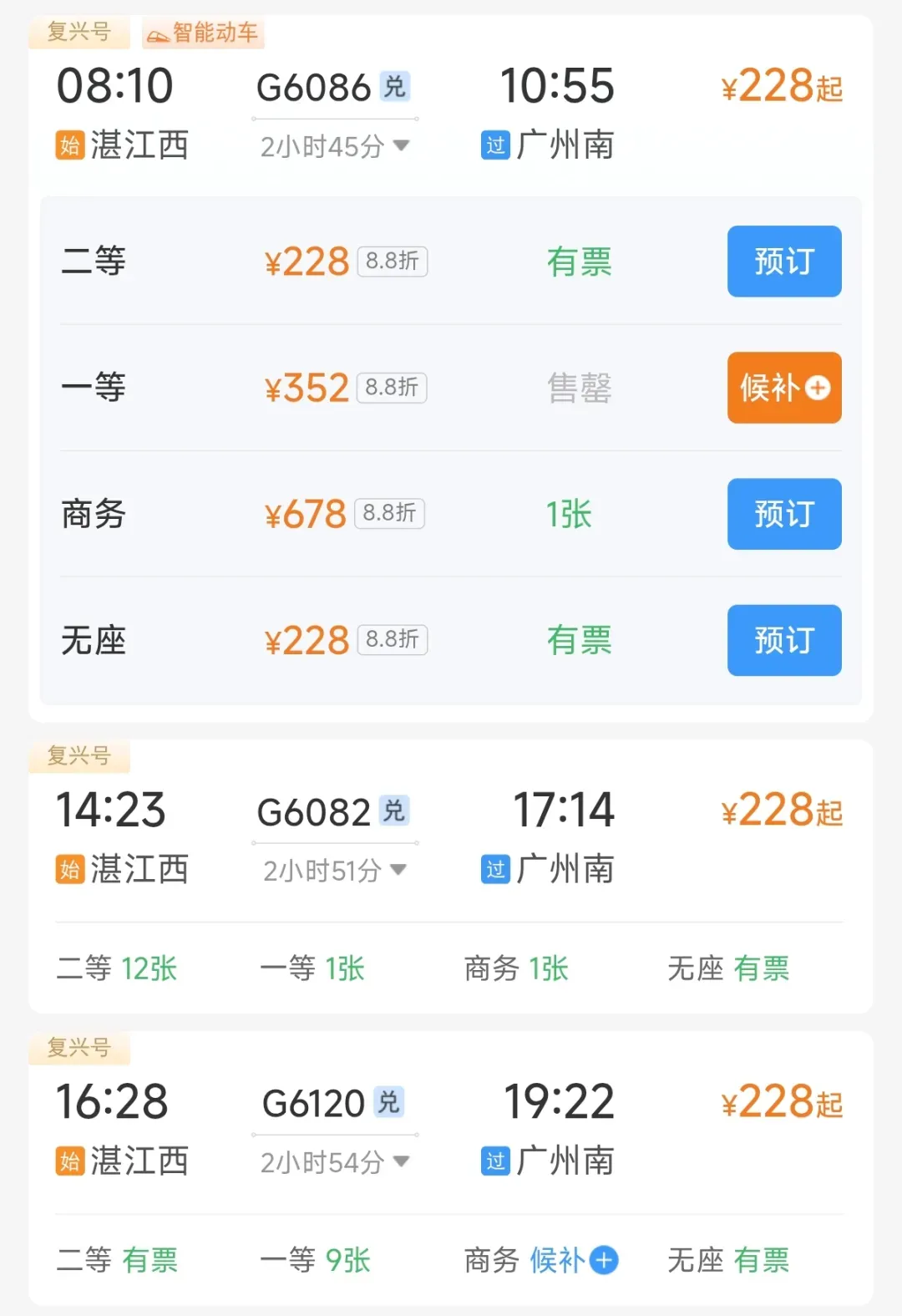This screenshot has width=902, height=1316.
Task: Join the 候补 waitlist for 一等 seat
Action: coord(783,388)
